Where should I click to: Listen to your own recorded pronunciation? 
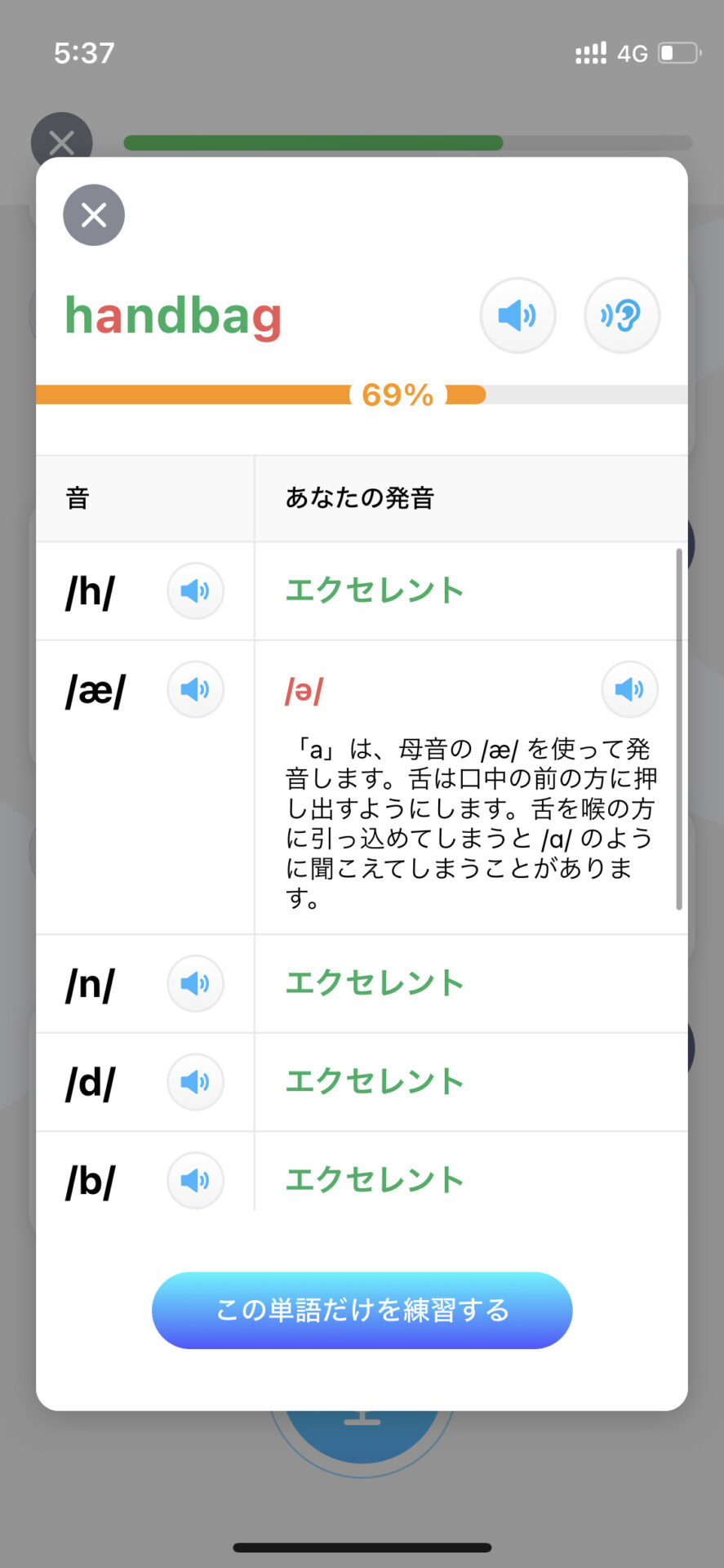(x=621, y=315)
